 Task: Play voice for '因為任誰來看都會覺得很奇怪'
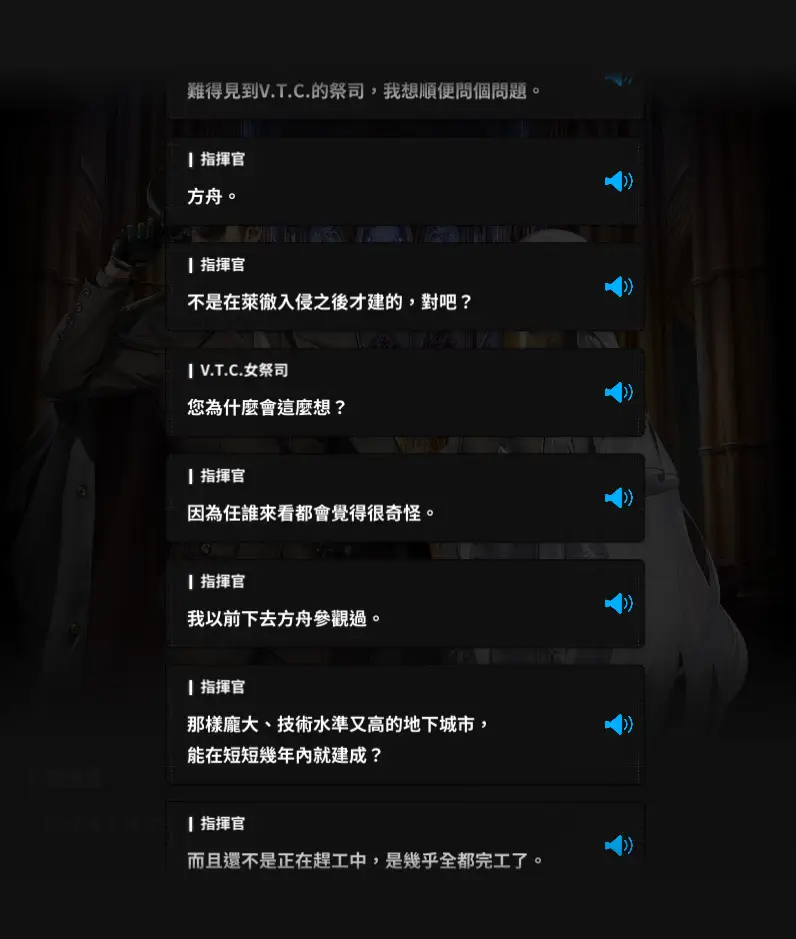pyautogui.click(x=618, y=498)
